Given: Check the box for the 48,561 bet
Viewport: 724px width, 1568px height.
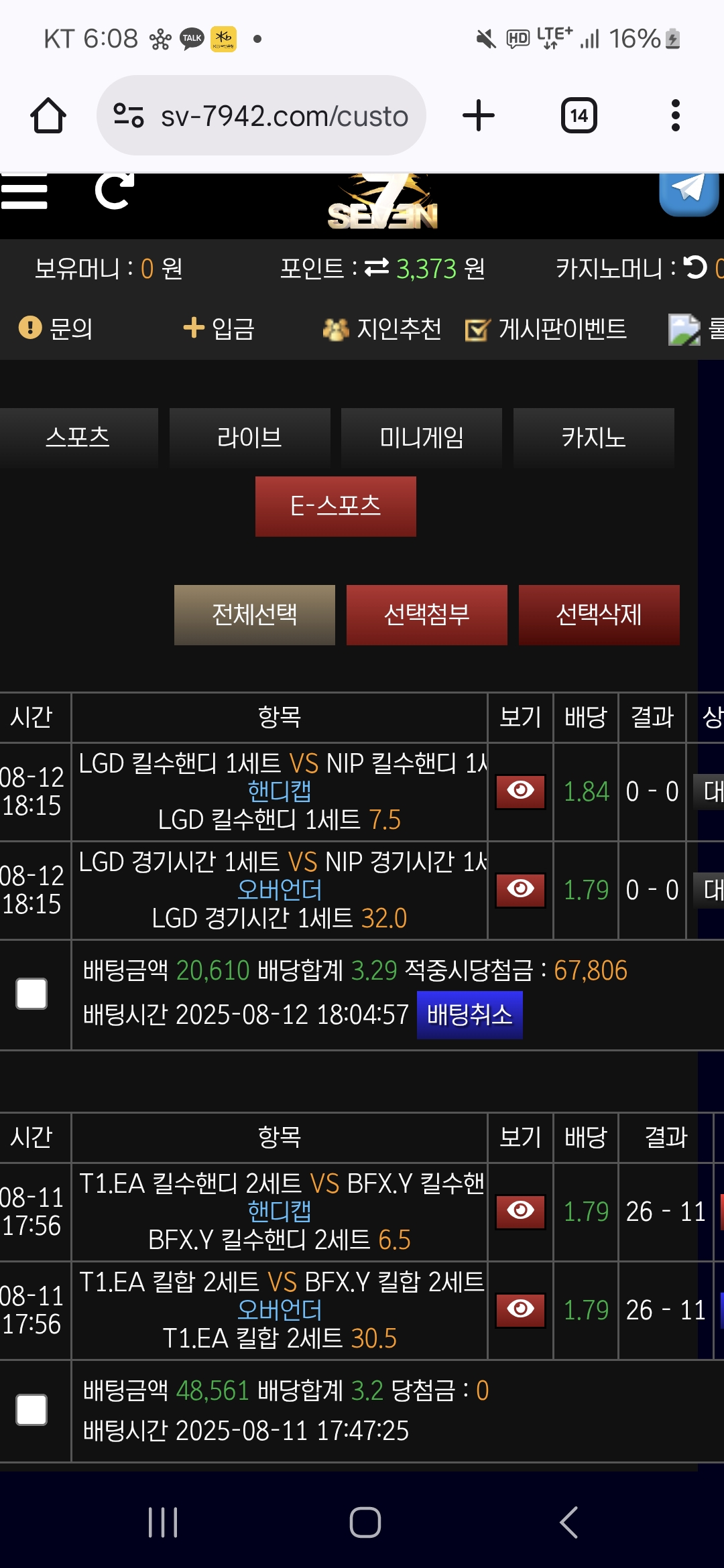Looking at the screenshot, I should pos(32,1411).
